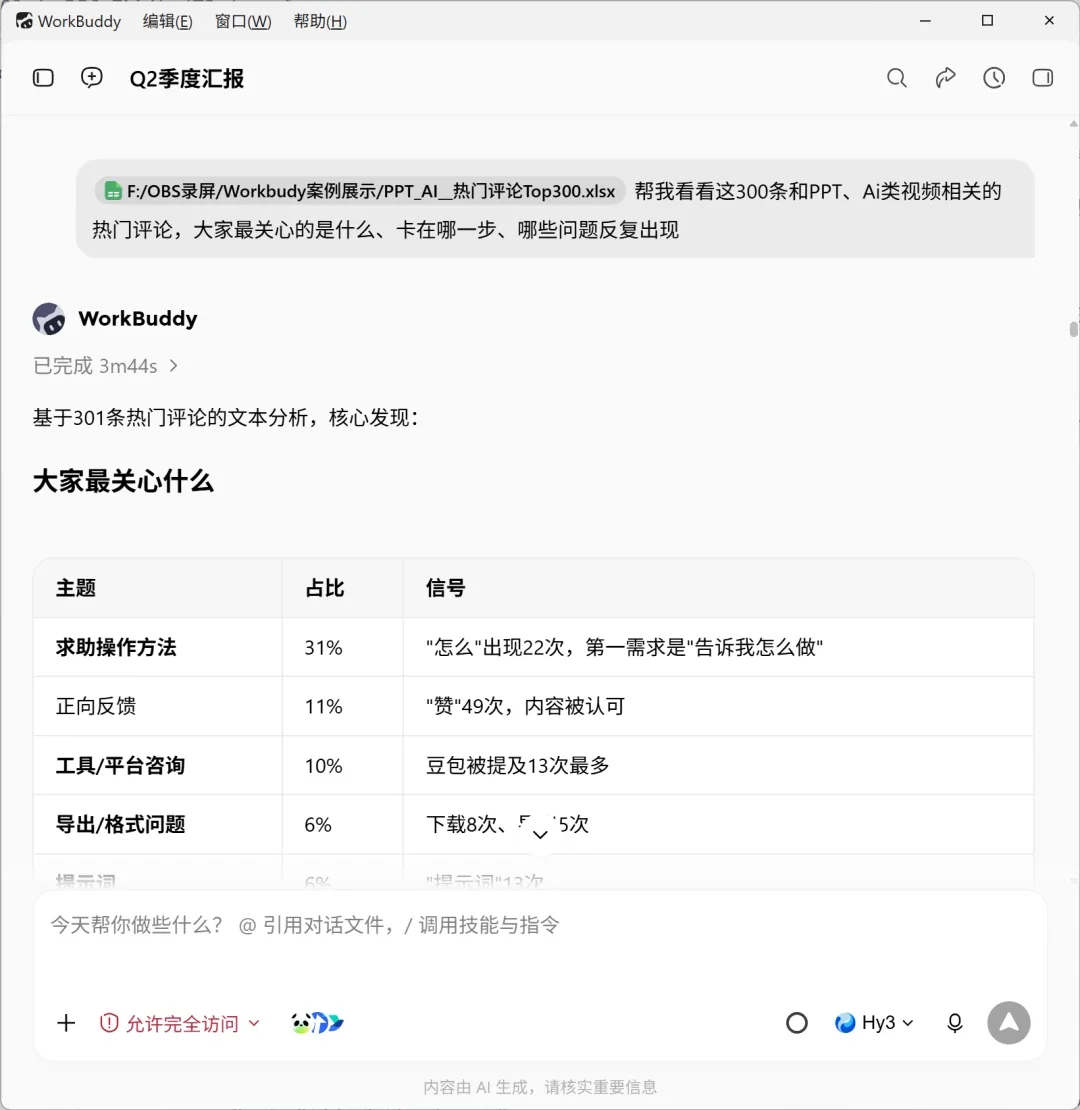The height and width of the screenshot is (1110, 1080).
Task: Open the 帮助(H) menu
Action: [320, 21]
